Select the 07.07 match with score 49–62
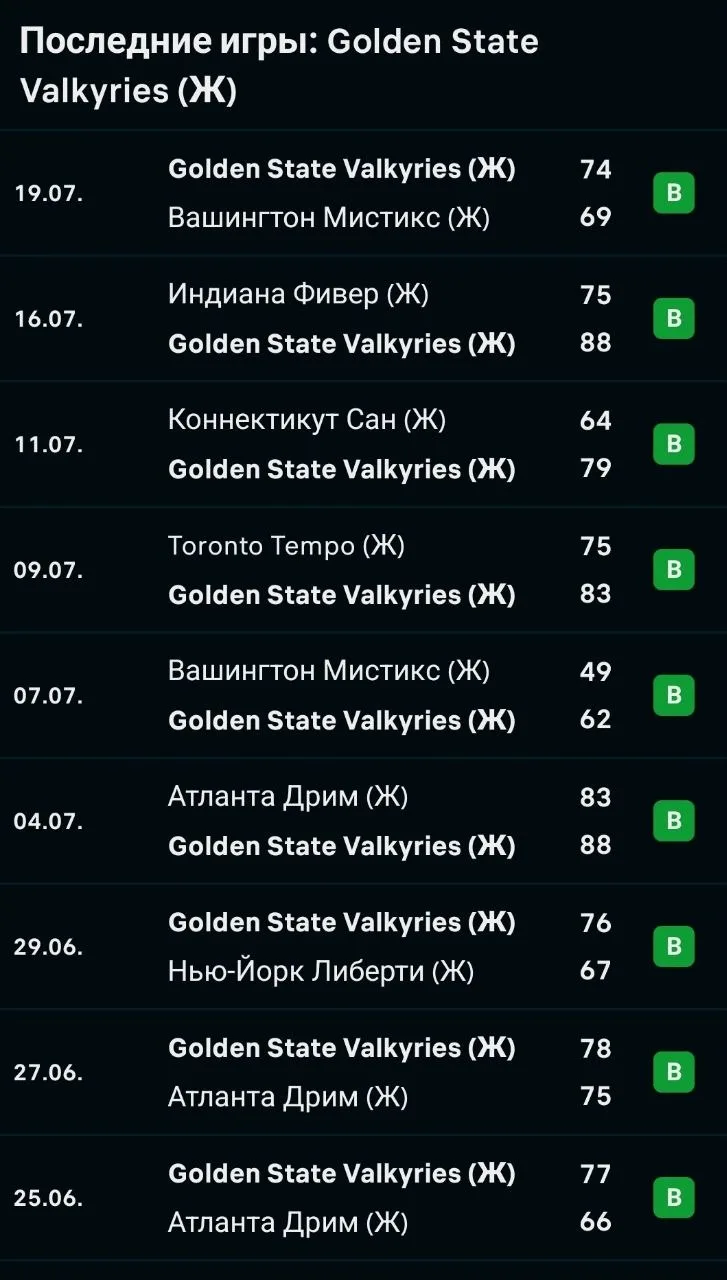The width and height of the screenshot is (727, 1280). click(x=363, y=696)
